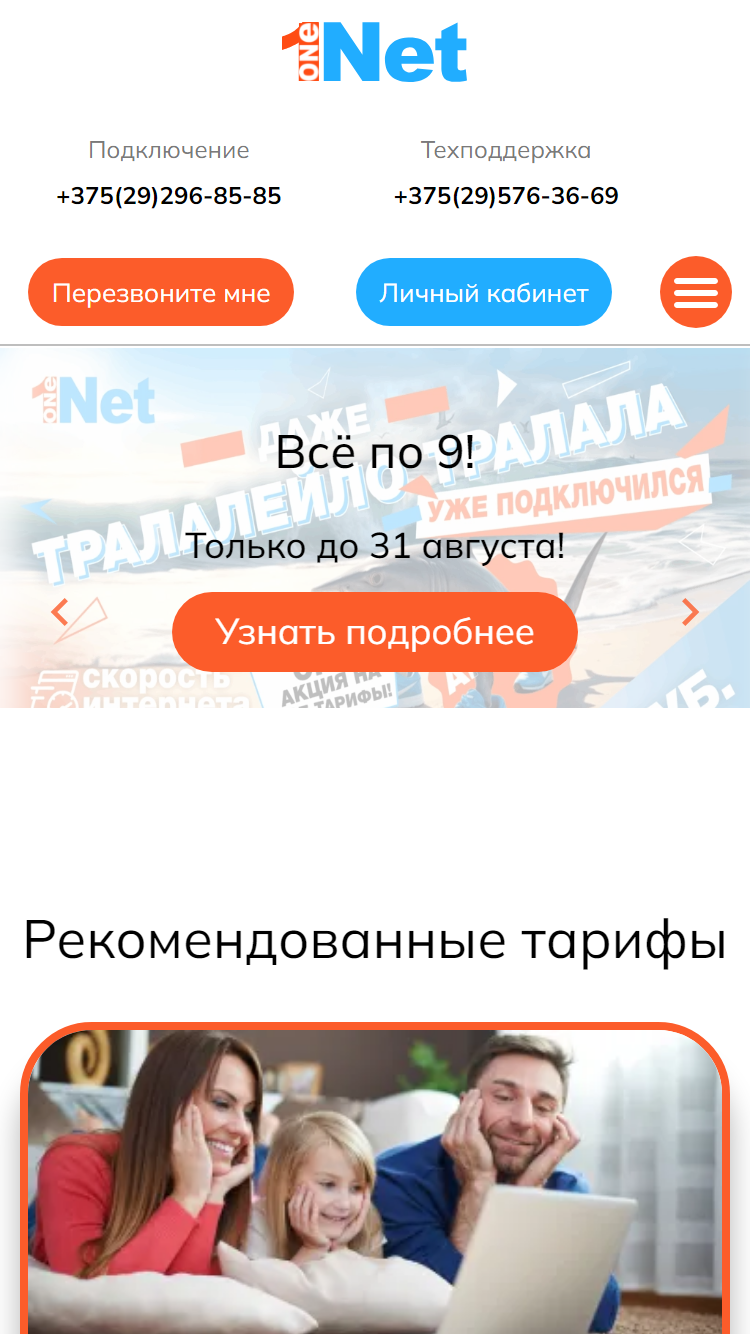The height and width of the screenshot is (1334, 750).
Task: Show the previous banner slide
Action: pyautogui.click(x=59, y=612)
